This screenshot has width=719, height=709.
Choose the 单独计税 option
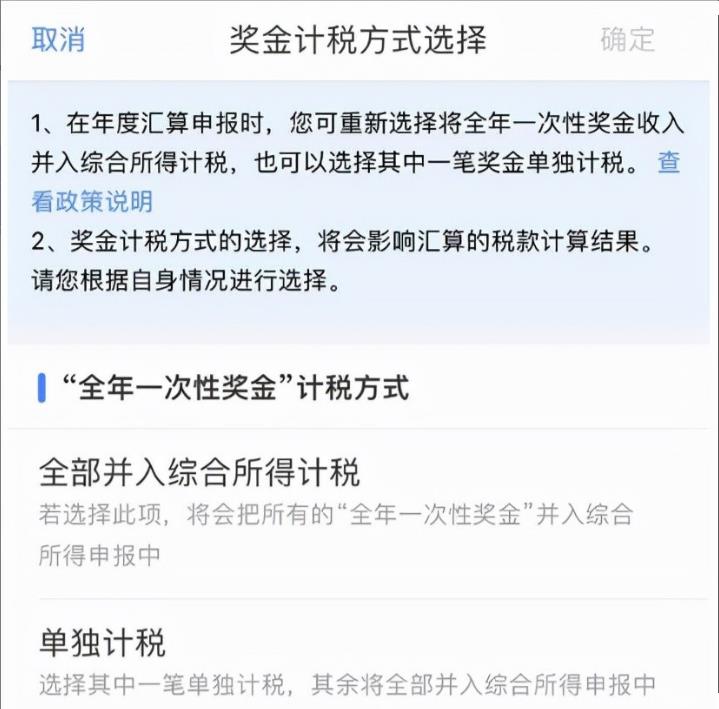102,643
